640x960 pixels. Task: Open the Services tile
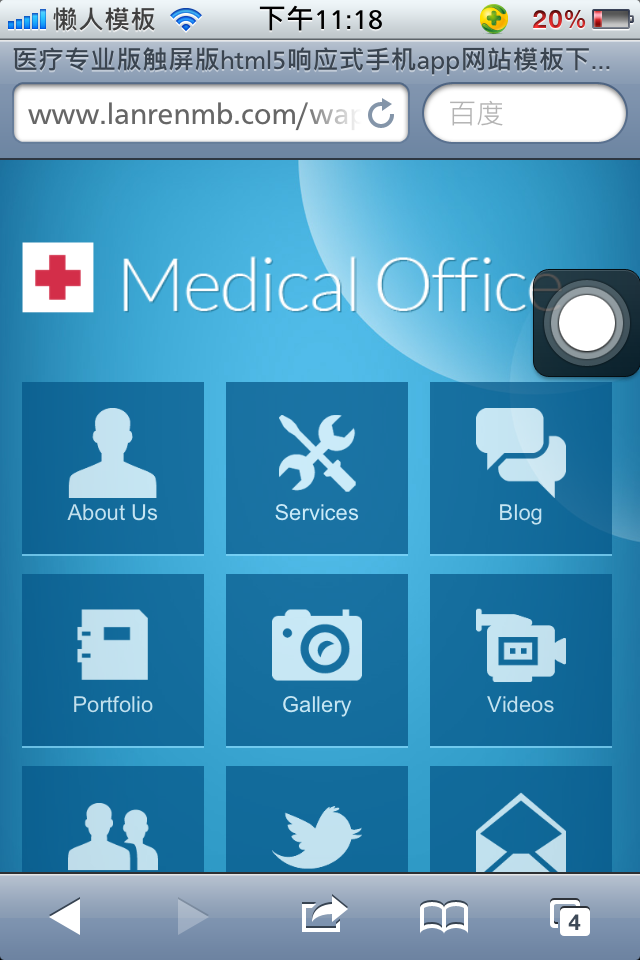click(317, 467)
